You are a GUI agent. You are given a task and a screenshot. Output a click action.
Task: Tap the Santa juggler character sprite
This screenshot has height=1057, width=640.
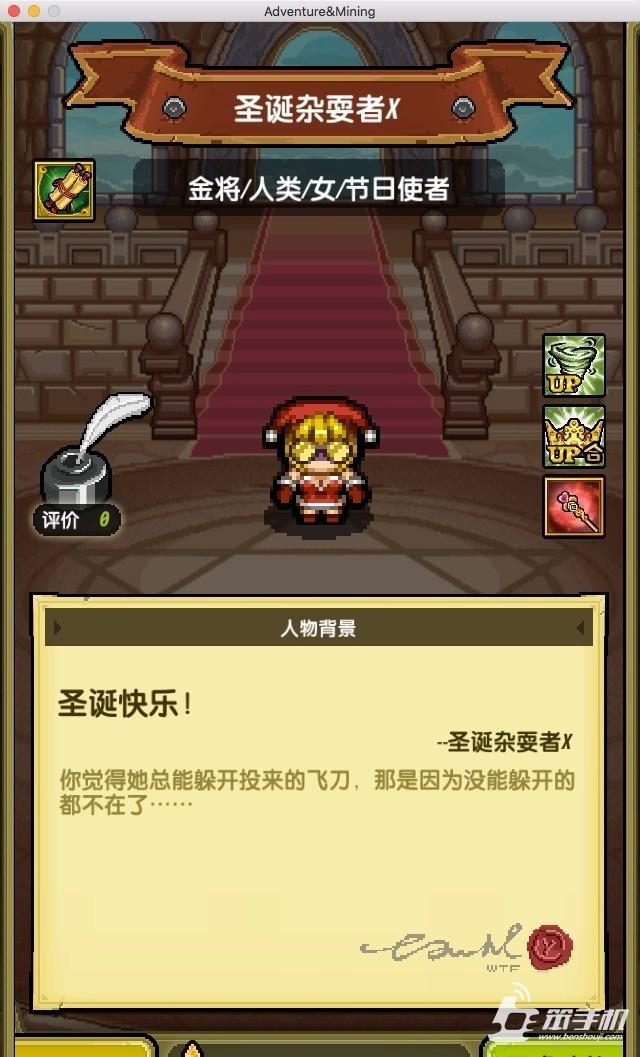pos(320,462)
